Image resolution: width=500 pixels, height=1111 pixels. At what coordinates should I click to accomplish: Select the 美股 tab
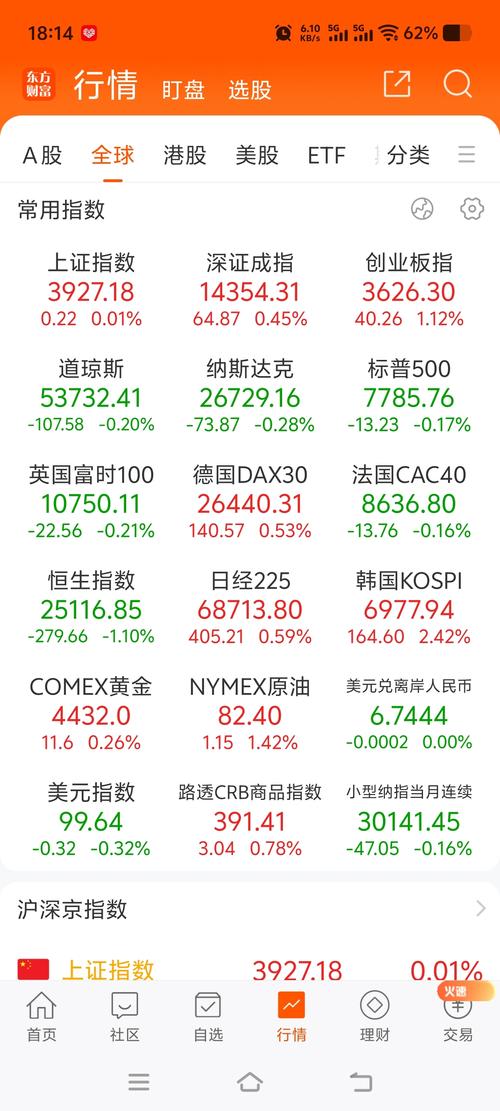pyautogui.click(x=257, y=155)
